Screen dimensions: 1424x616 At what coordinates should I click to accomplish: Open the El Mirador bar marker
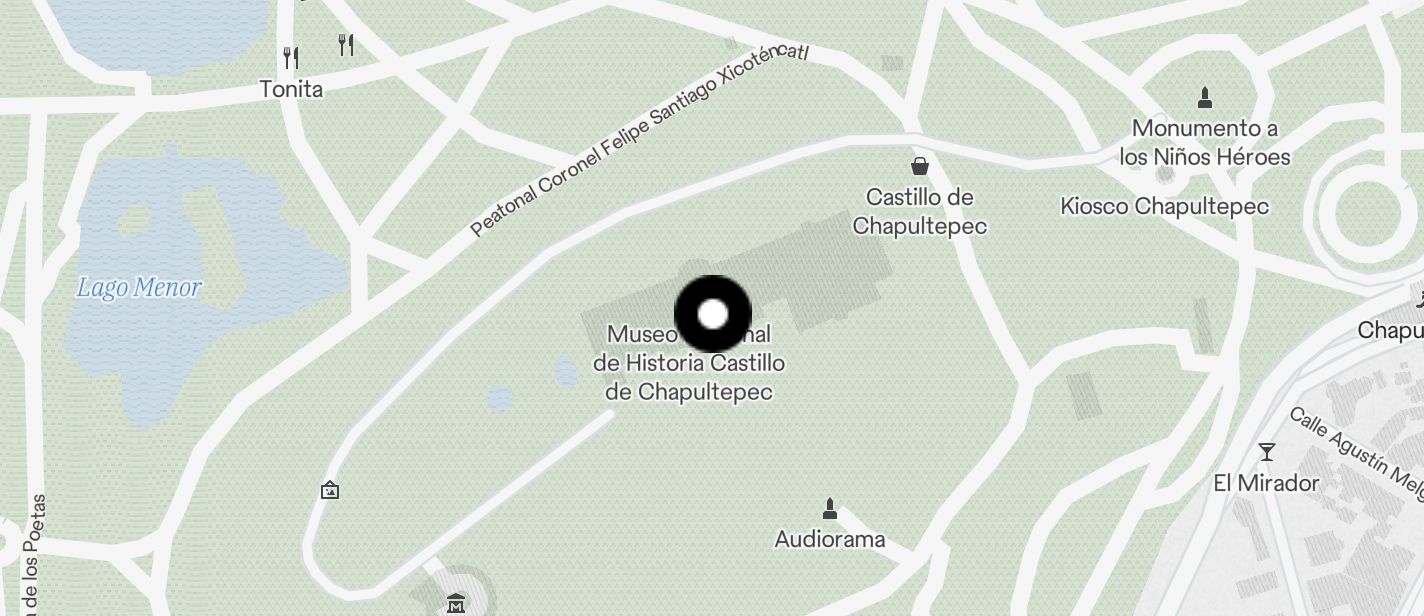pos(1267,453)
